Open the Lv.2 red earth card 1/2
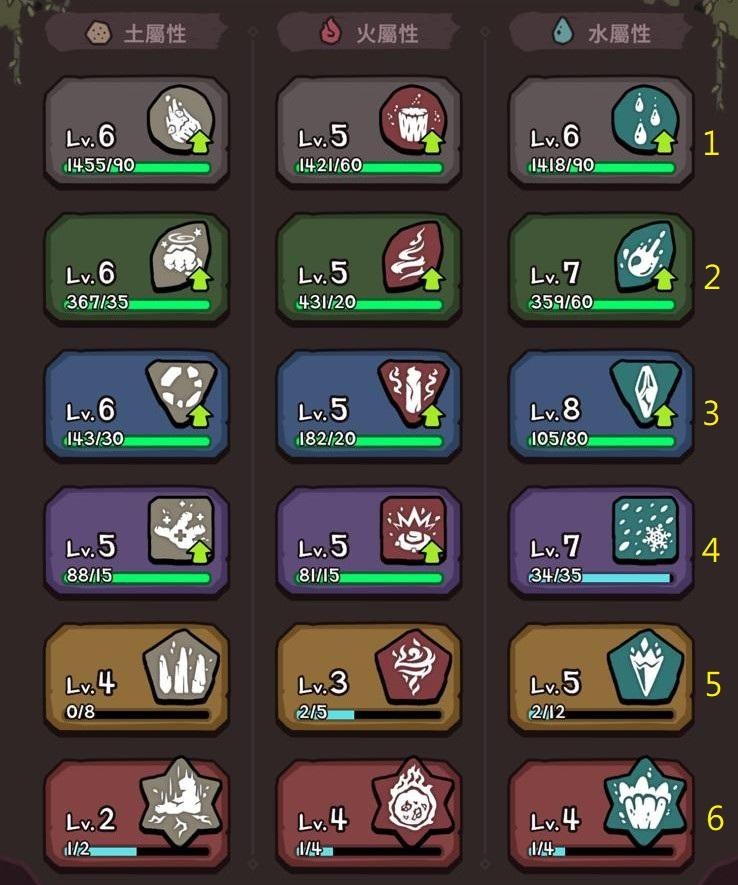738x885 pixels. click(137, 814)
